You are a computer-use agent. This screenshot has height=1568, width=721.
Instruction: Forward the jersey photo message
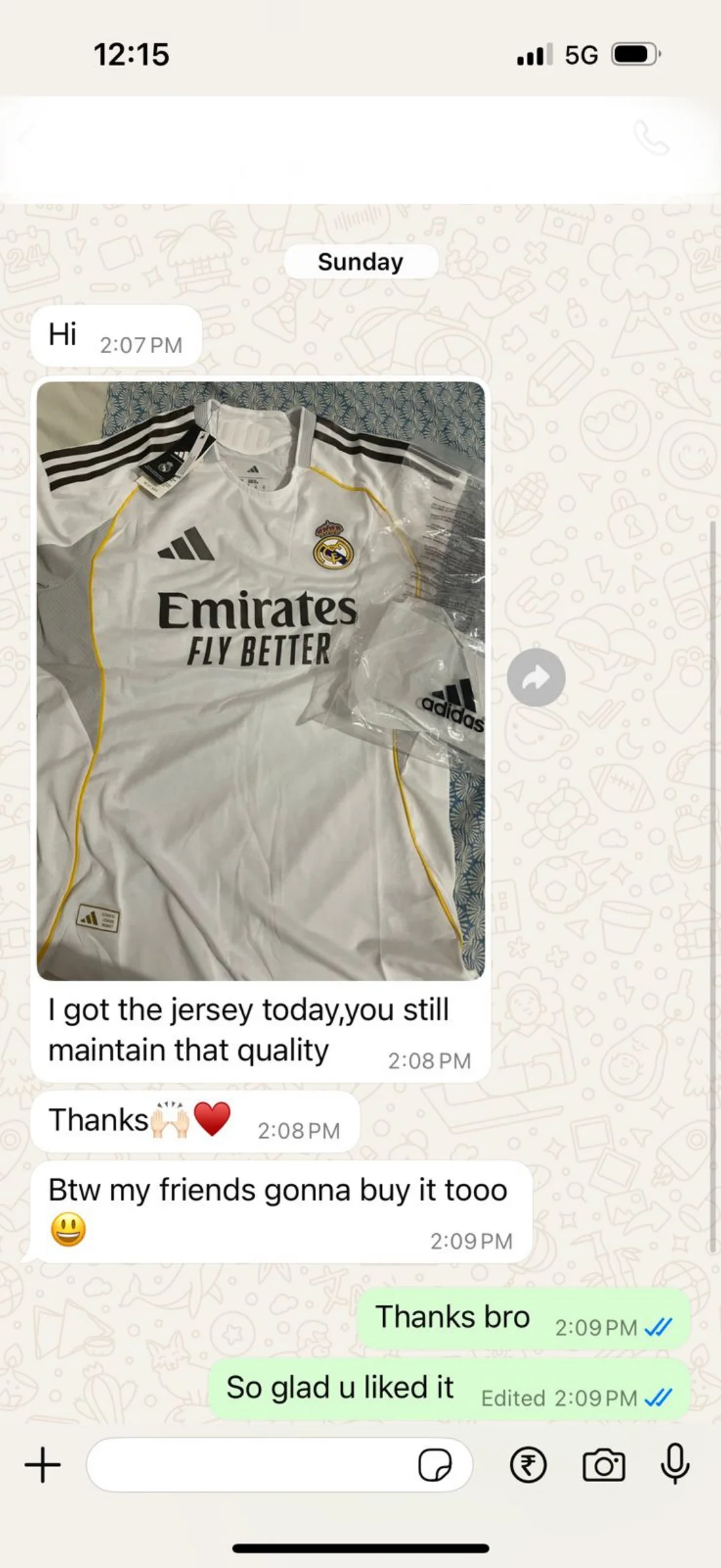click(x=536, y=677)
